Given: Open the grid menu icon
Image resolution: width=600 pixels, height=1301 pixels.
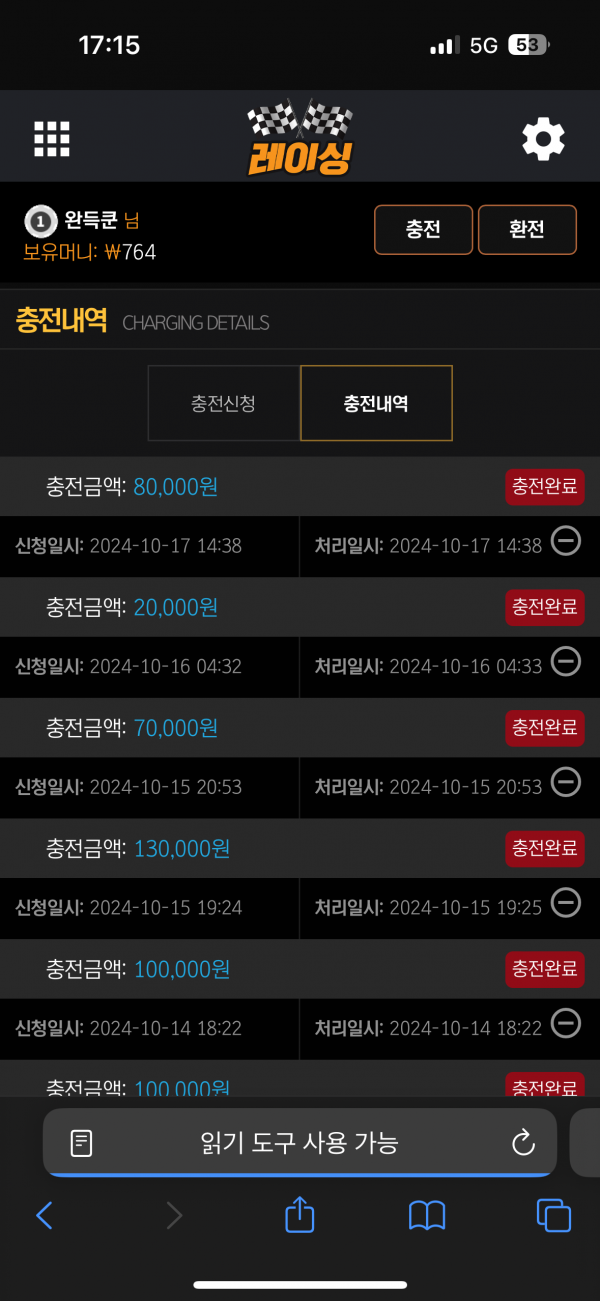Looking at the screenshot, I should [52, 139].
